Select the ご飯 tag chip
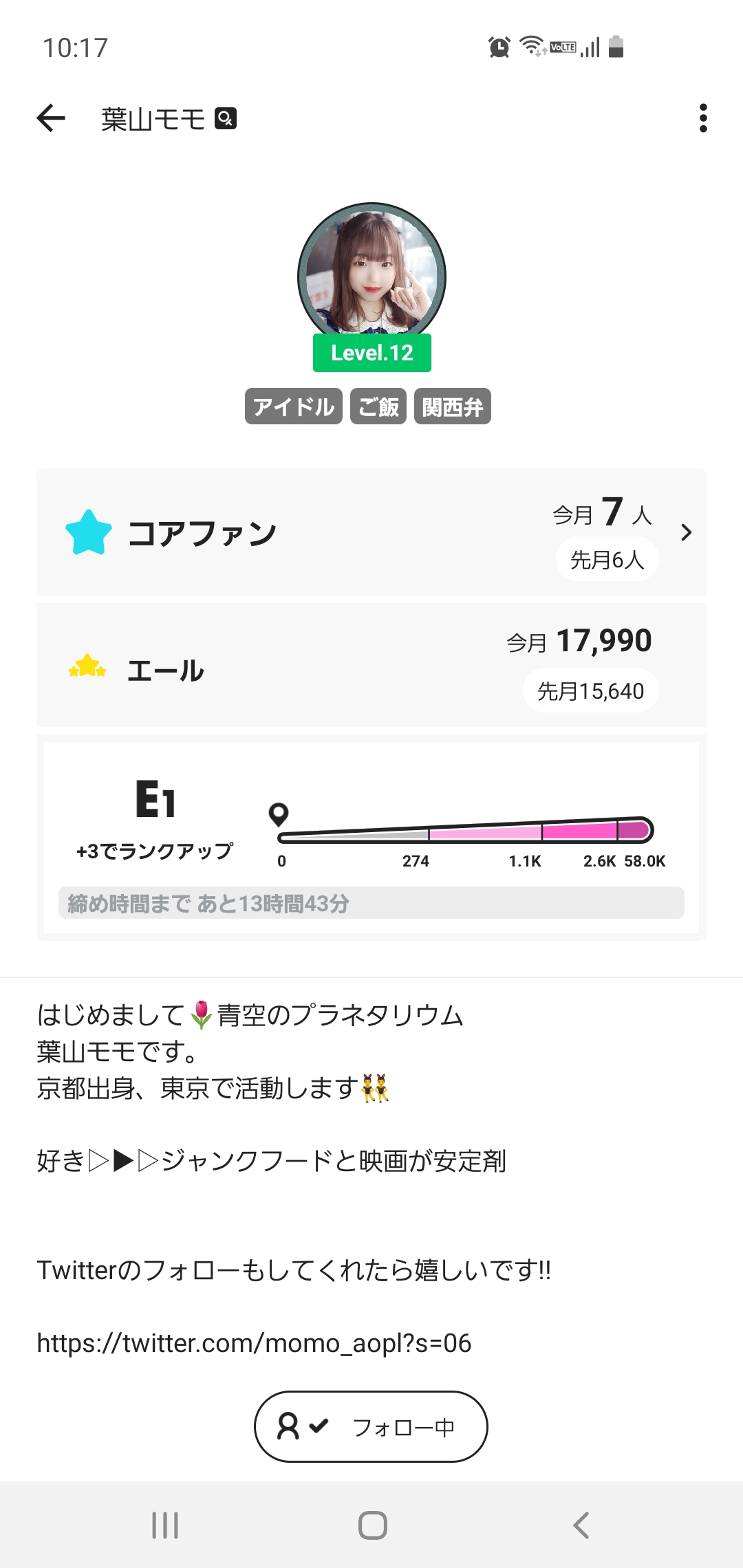 point(378,406)
